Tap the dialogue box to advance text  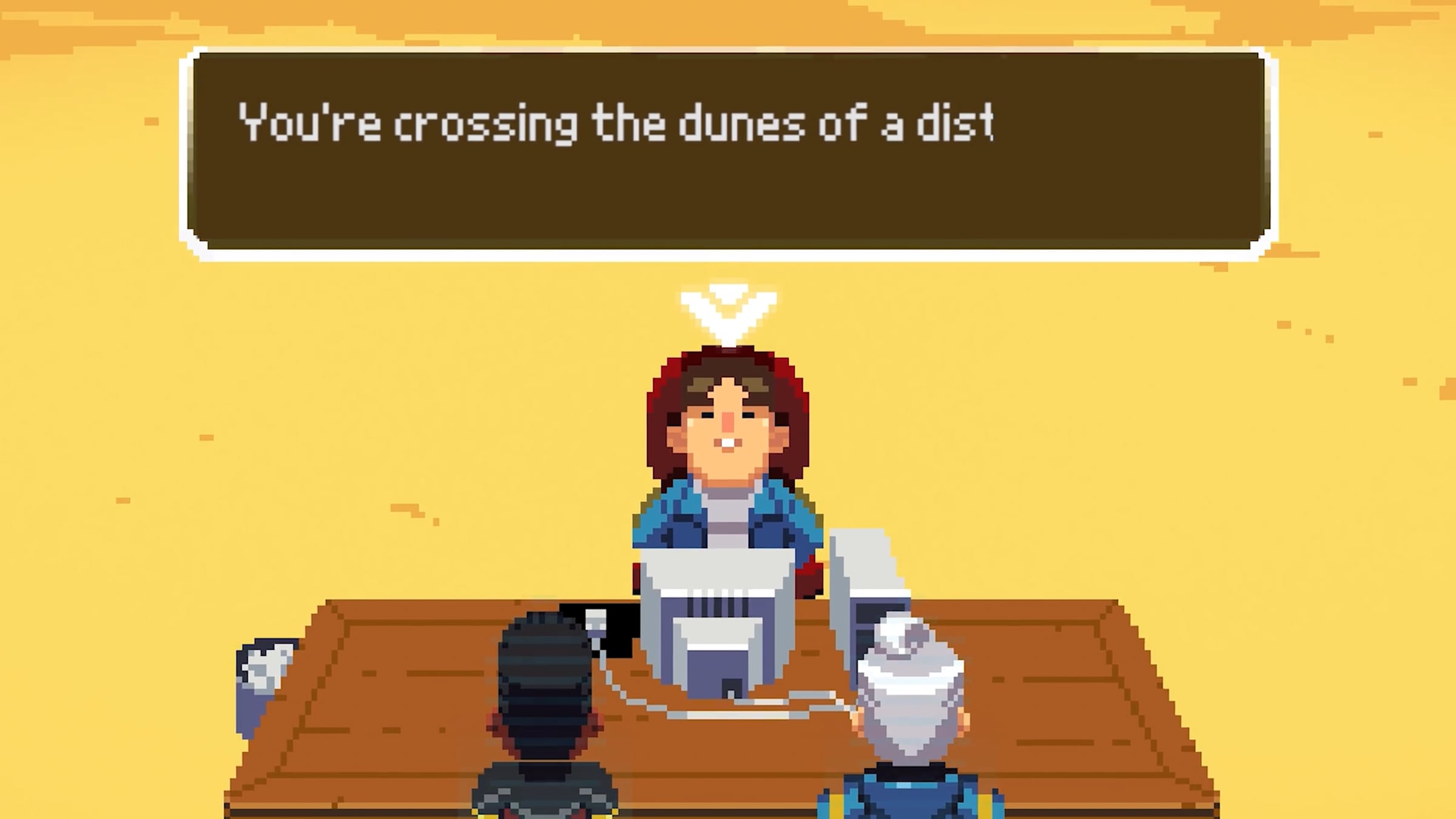point(728,152)
